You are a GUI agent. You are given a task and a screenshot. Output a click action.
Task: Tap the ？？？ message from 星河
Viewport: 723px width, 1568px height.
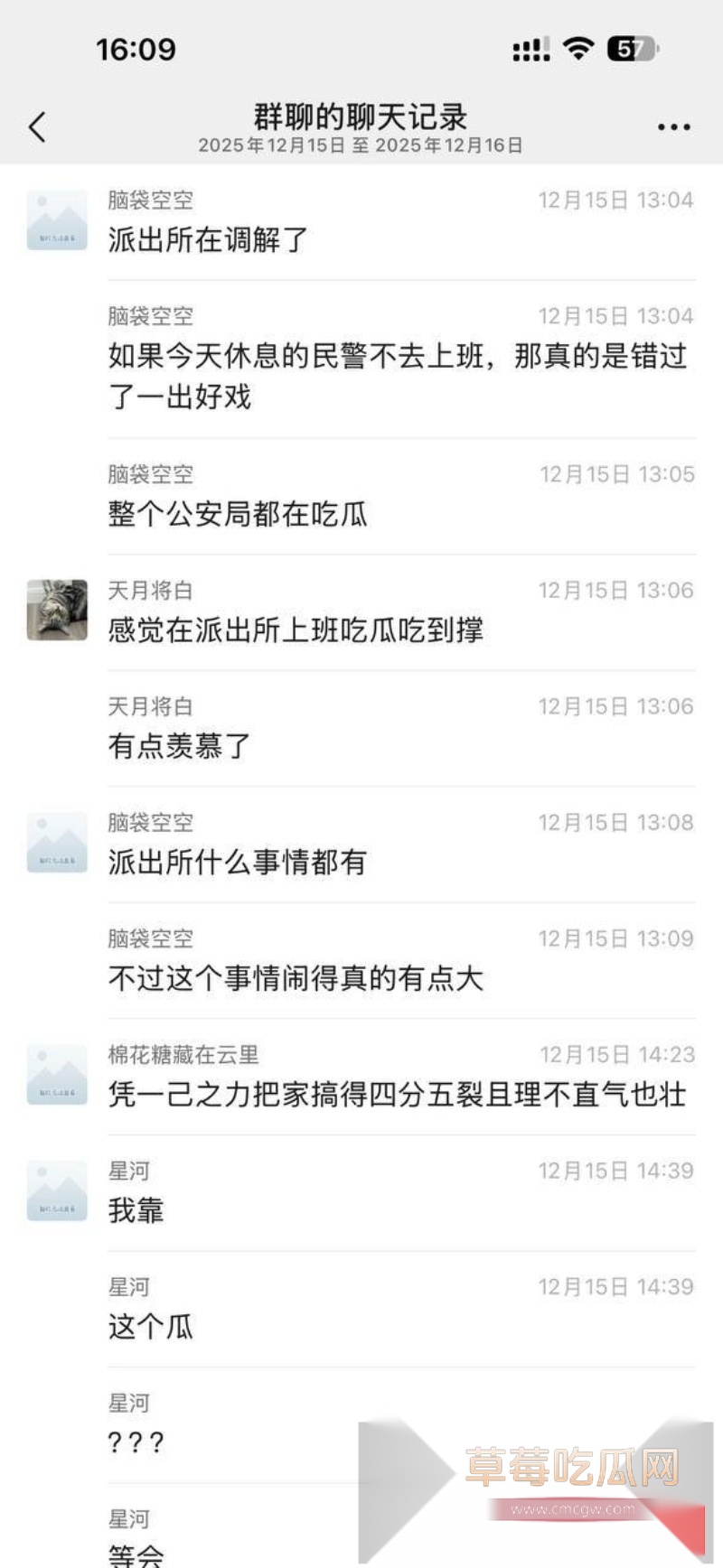click(x=136, y=1442)
